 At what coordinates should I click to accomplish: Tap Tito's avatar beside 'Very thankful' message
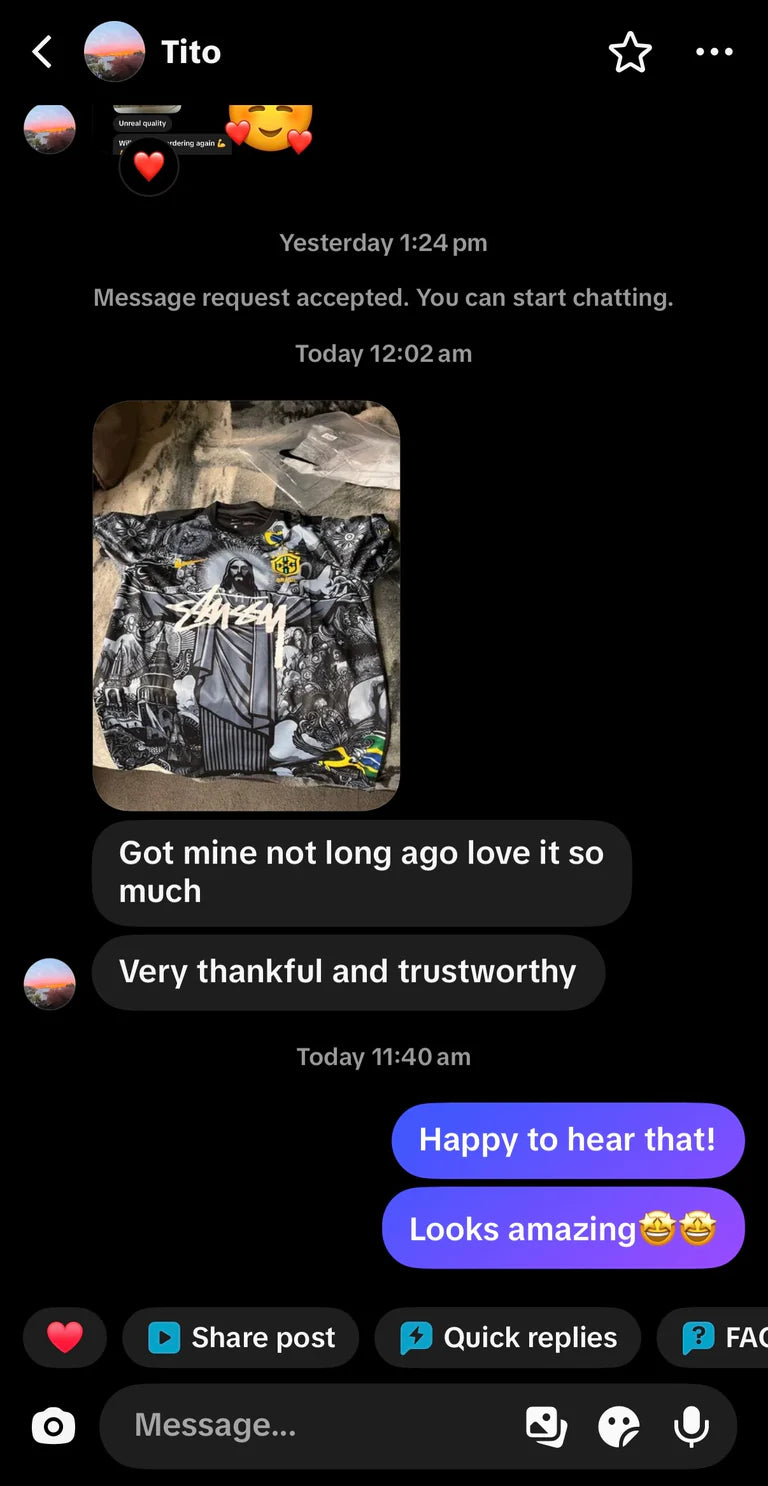[49, 983]
